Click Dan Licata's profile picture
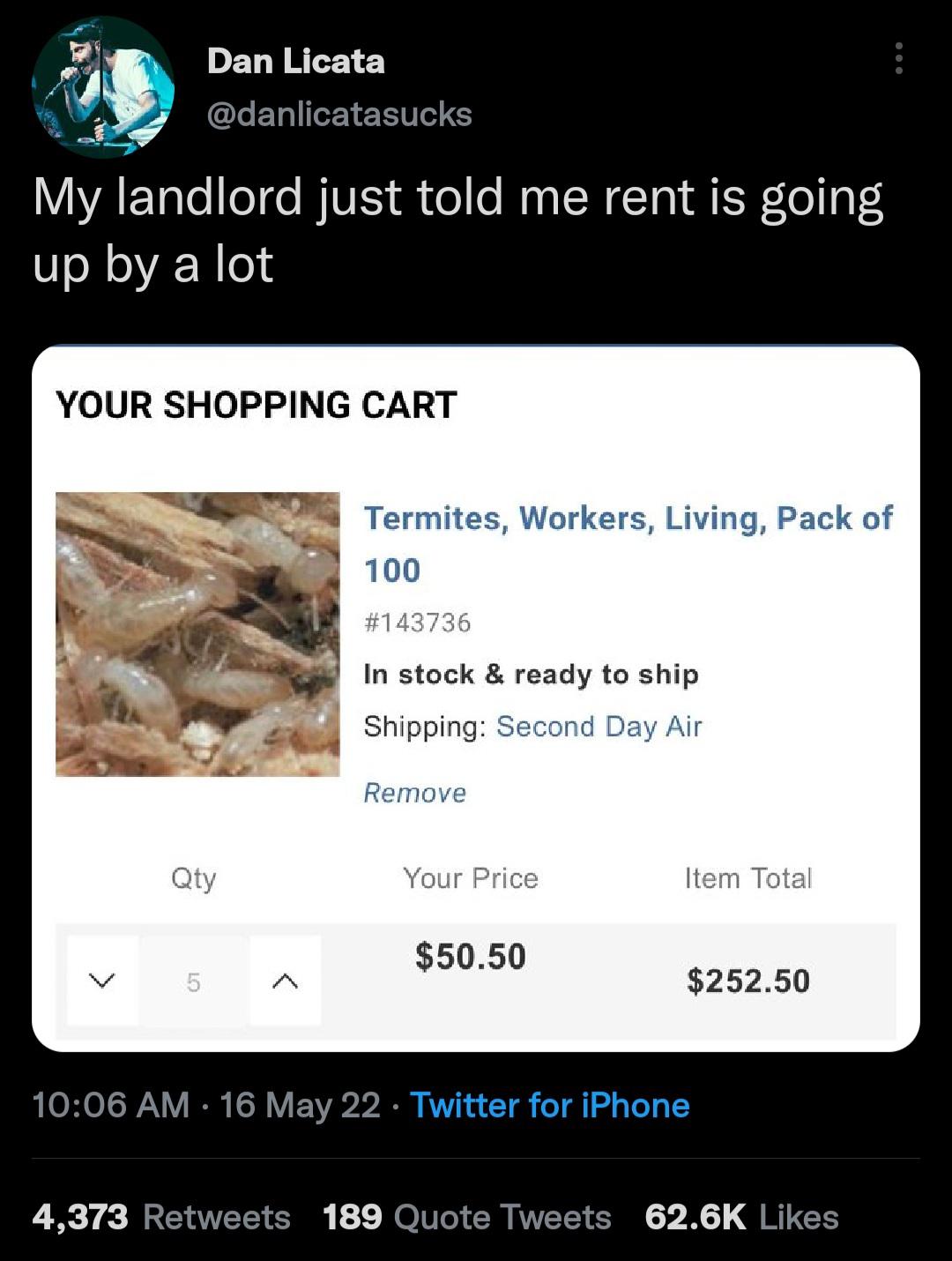The width and height of the screenshot is (952, 1261). click(106, 88)
